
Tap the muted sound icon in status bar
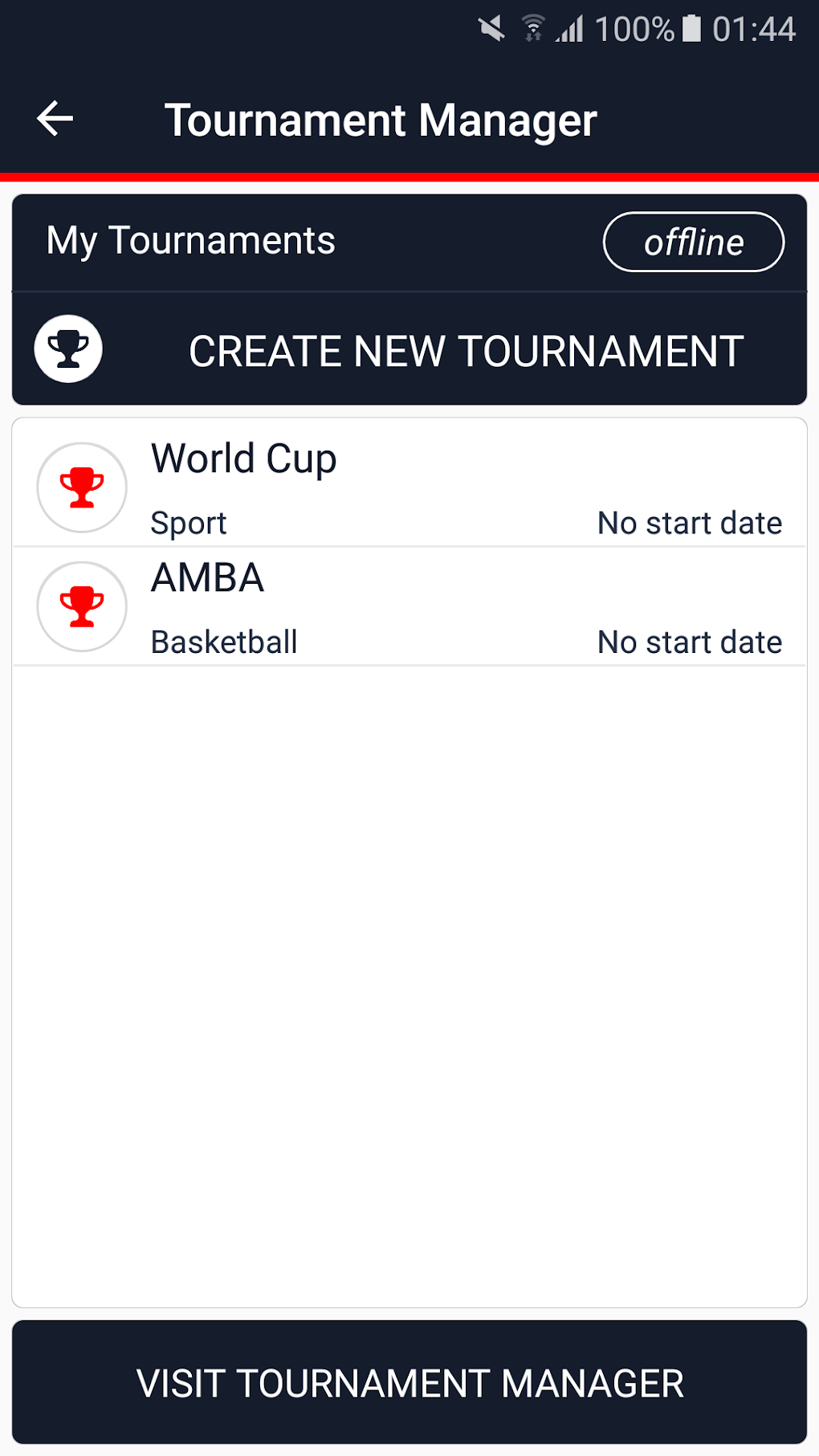pyautogui.click(x=491, y=29)
